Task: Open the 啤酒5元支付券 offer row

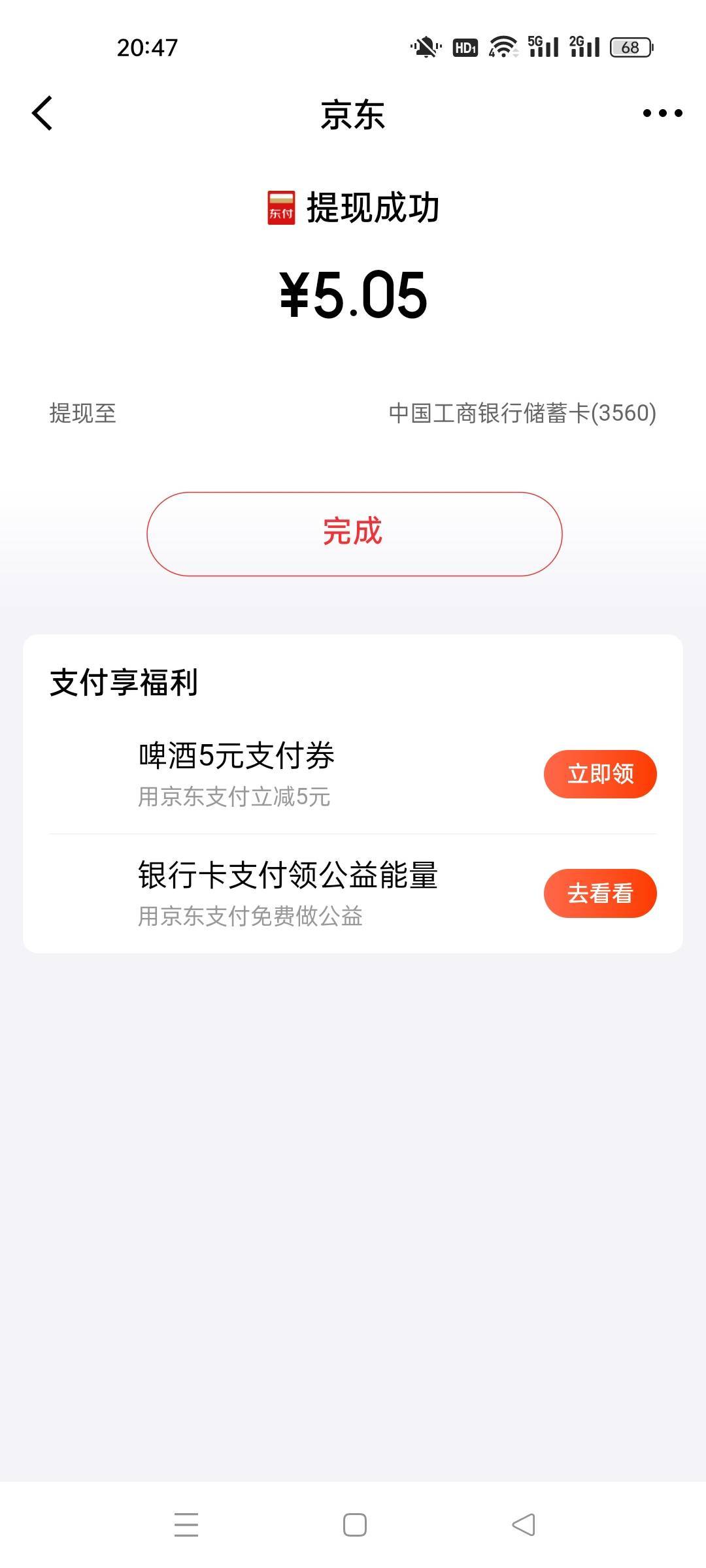Action: [x=353, y=774]
